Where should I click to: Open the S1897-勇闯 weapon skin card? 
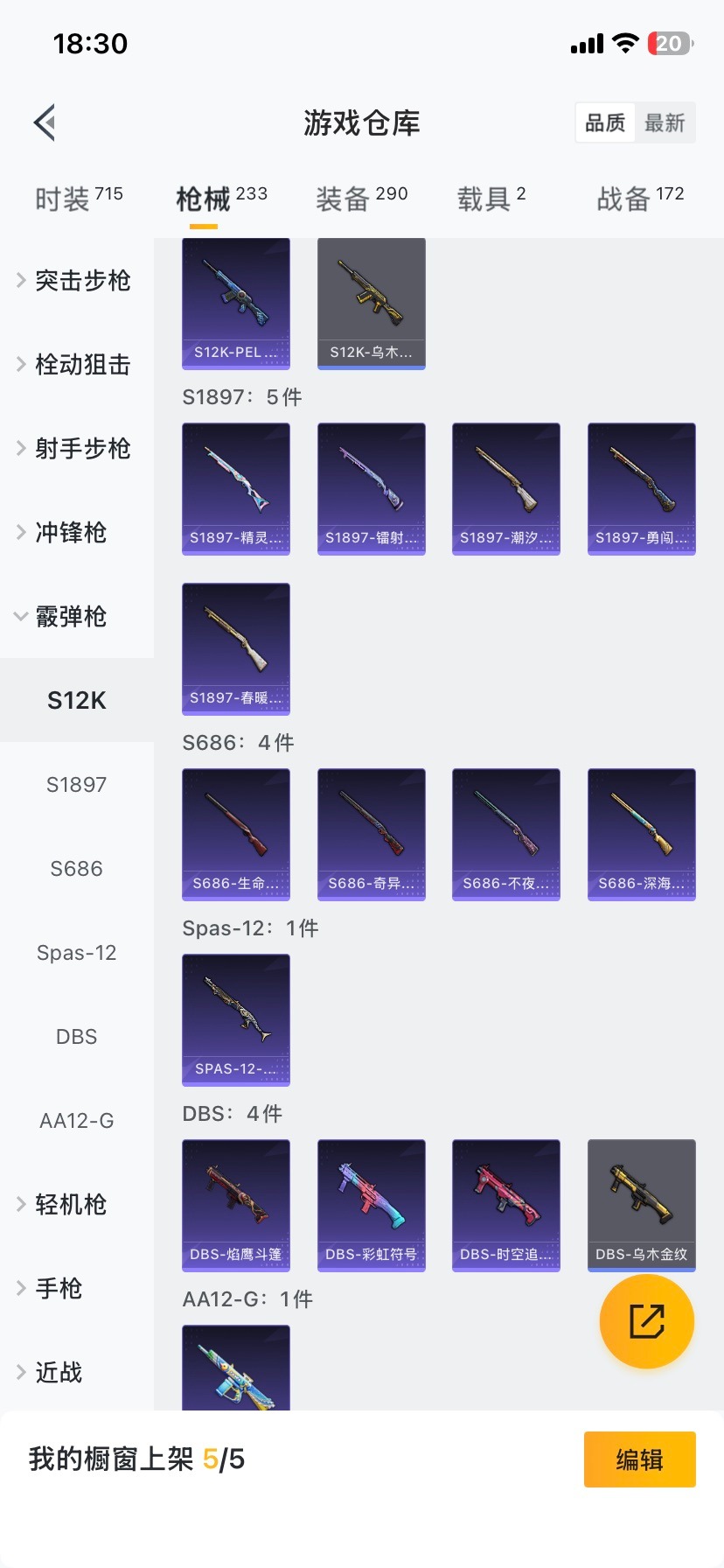641,488
